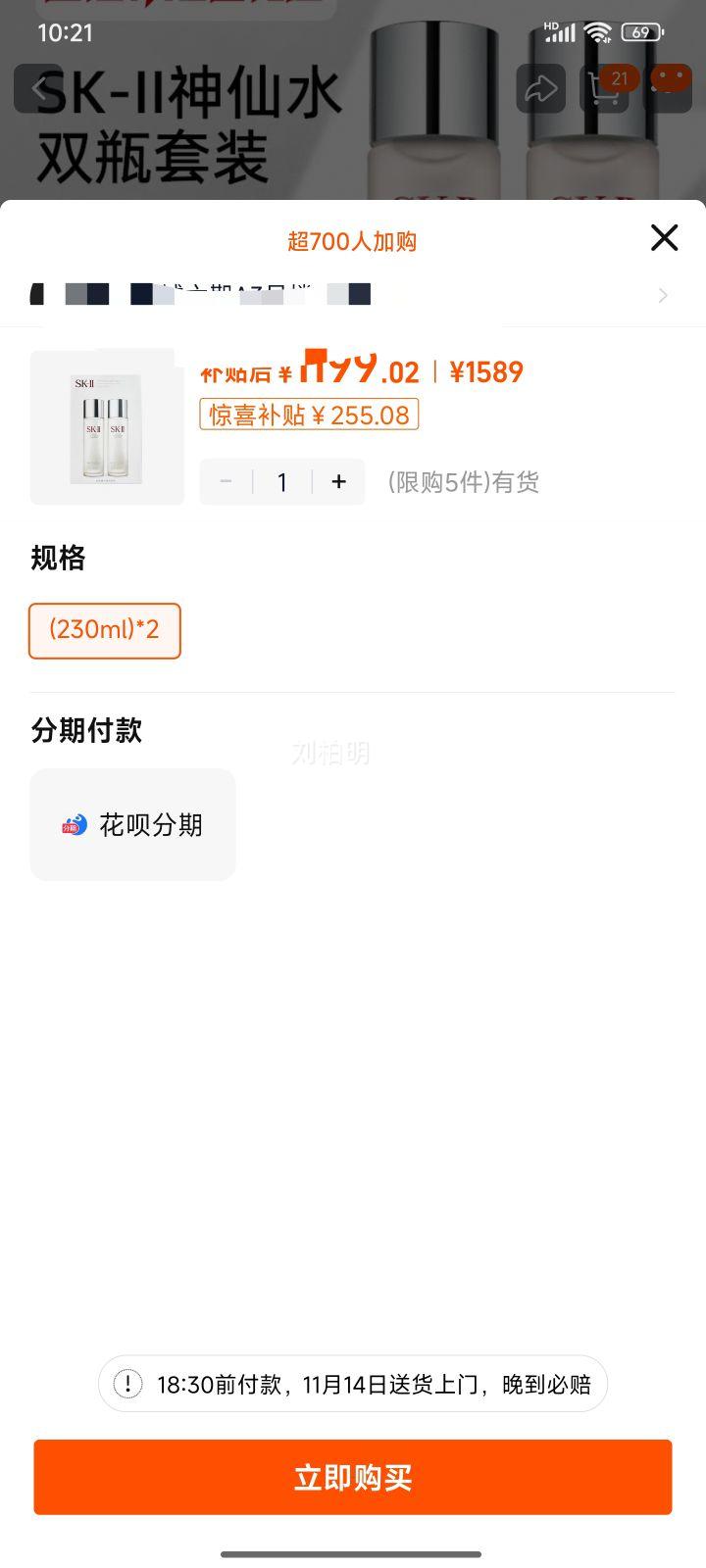Select the (230ml)*2 specification

tap(105, 630)
